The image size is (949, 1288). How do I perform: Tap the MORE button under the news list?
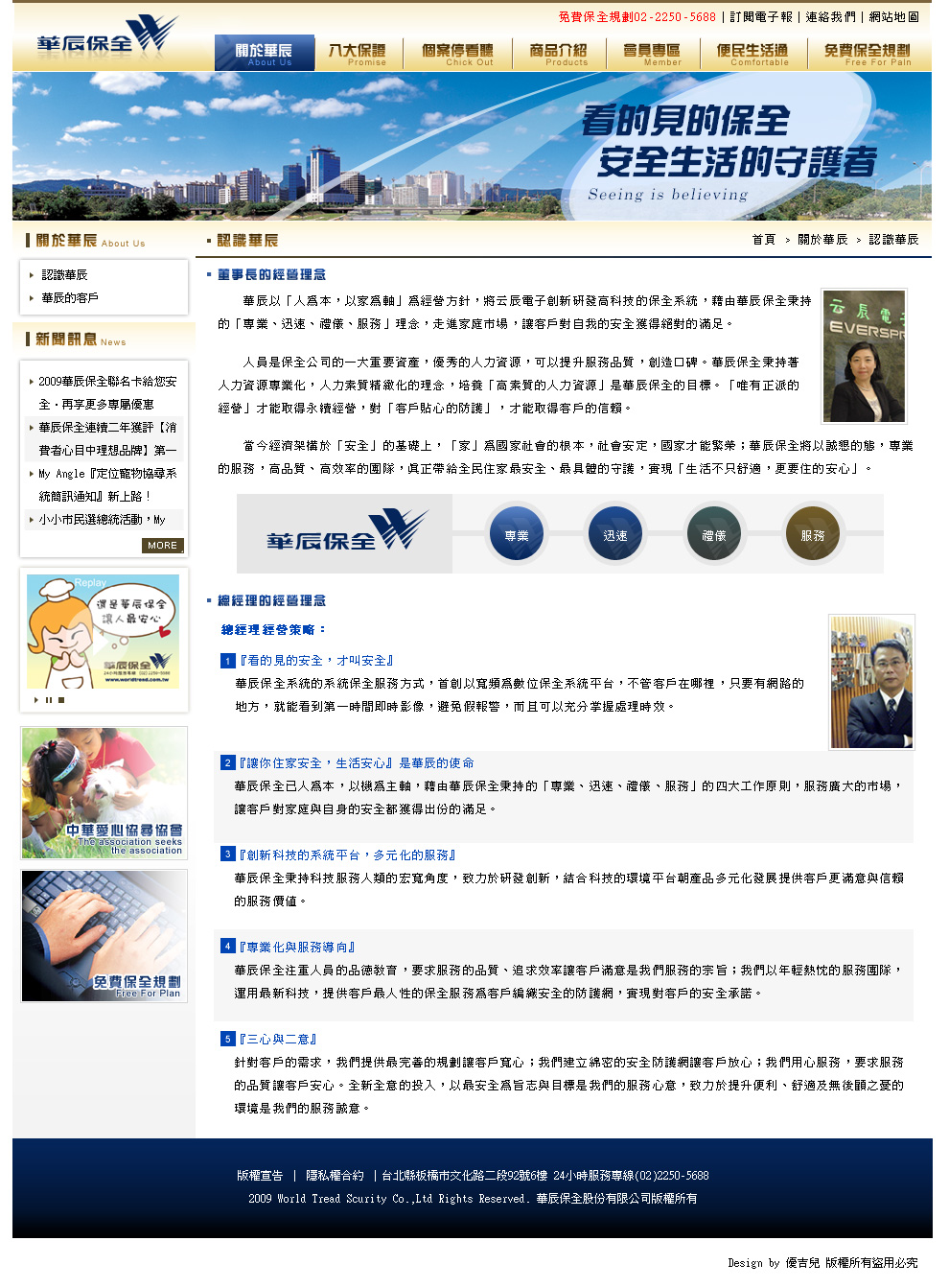point(162,545)
